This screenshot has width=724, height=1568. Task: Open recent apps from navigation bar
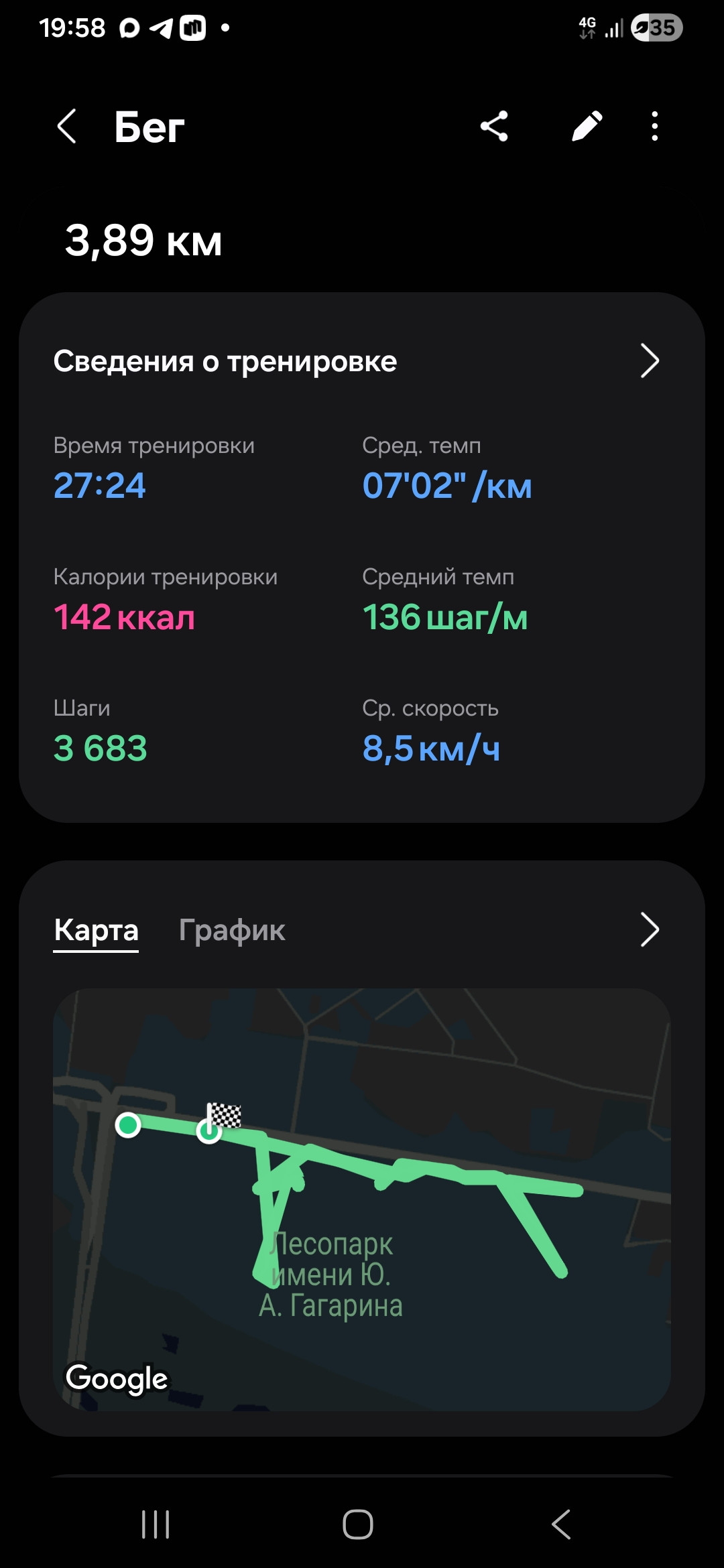click(156, 1524)
